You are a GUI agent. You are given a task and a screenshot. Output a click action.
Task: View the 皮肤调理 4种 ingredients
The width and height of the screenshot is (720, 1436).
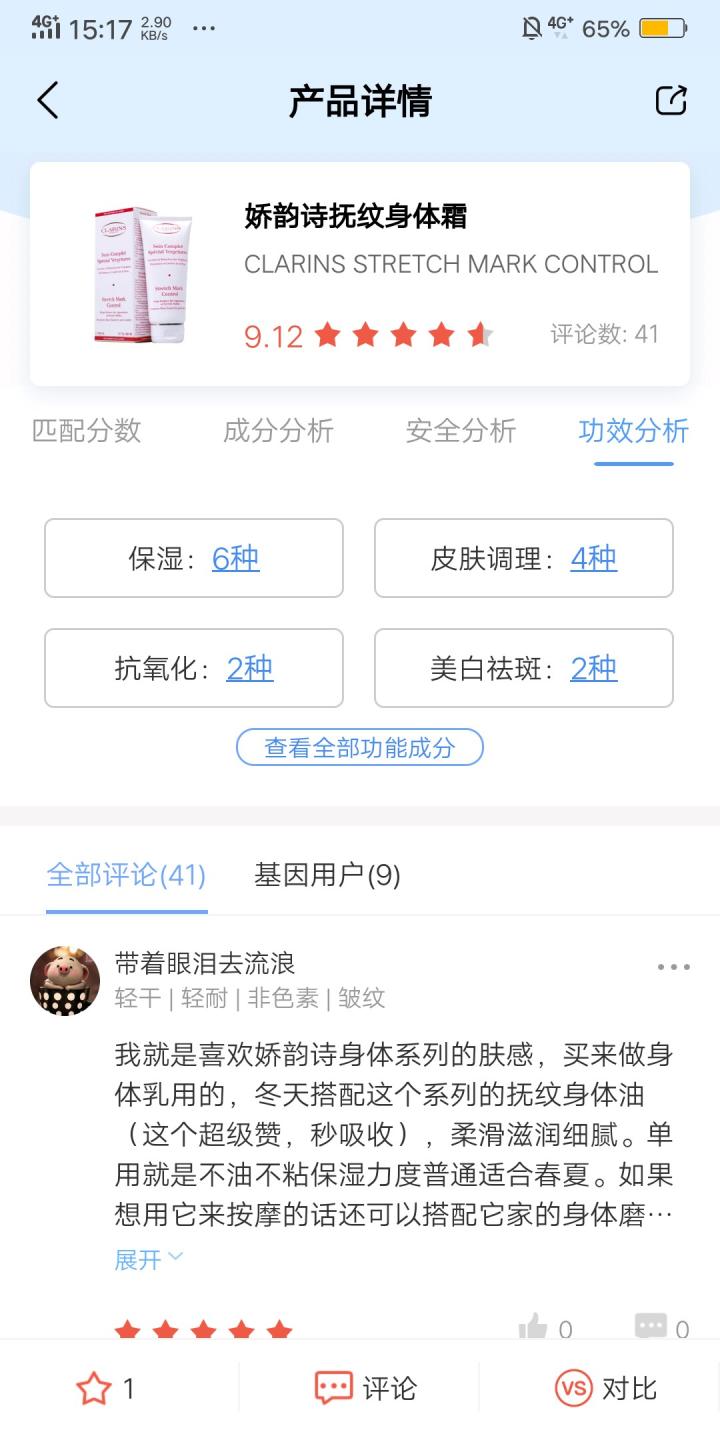coord(593,559)
